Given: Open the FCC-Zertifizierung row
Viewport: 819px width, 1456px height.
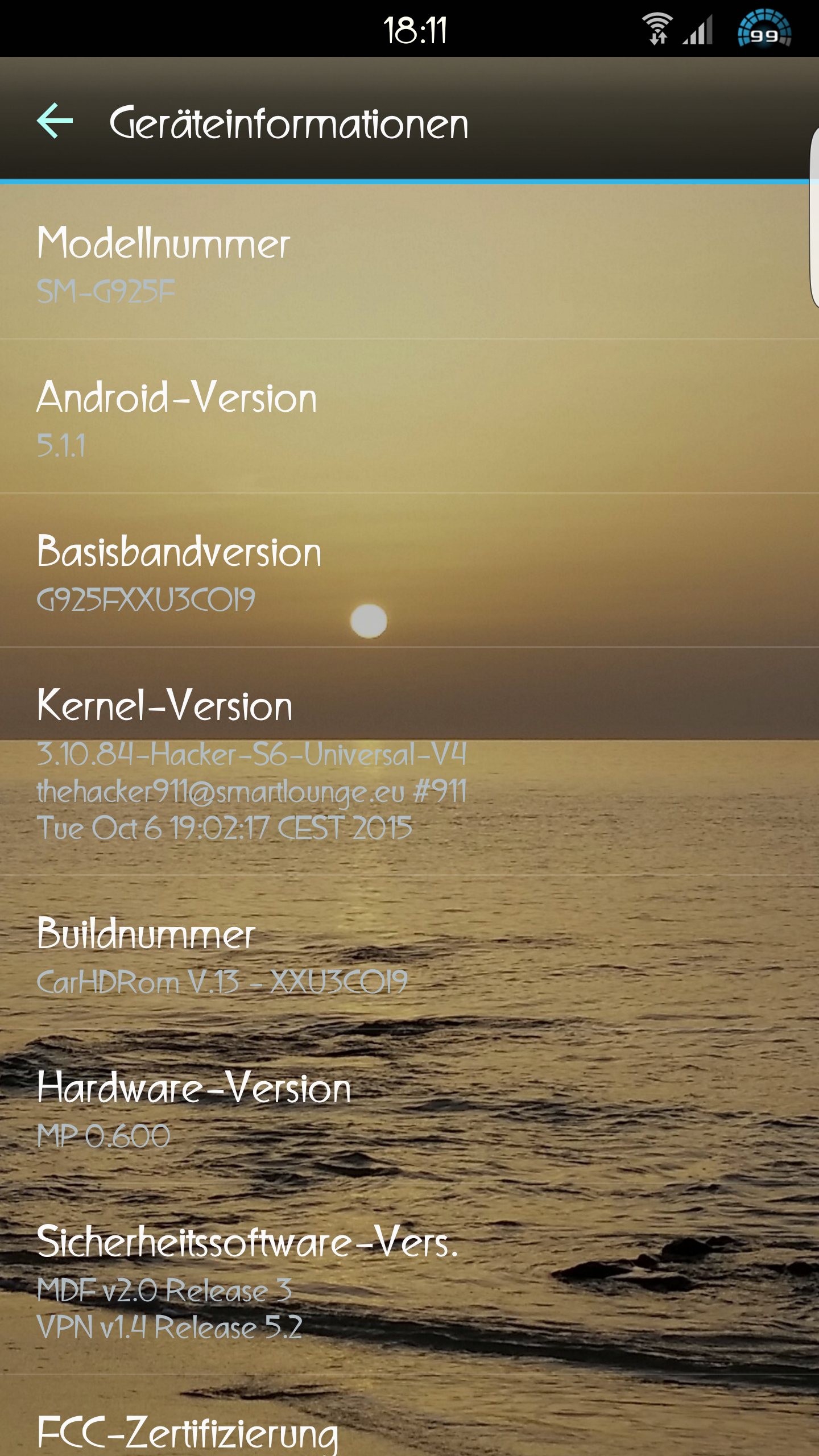Looking at the screenshot, I should [x=409, y=1416].
